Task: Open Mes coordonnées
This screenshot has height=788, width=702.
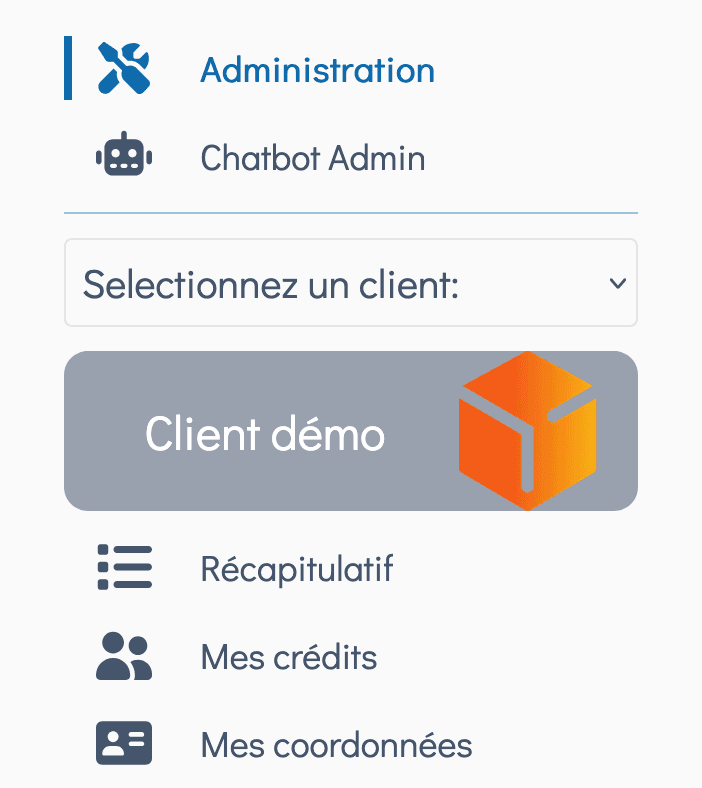Action: click(x=336, y=745)
